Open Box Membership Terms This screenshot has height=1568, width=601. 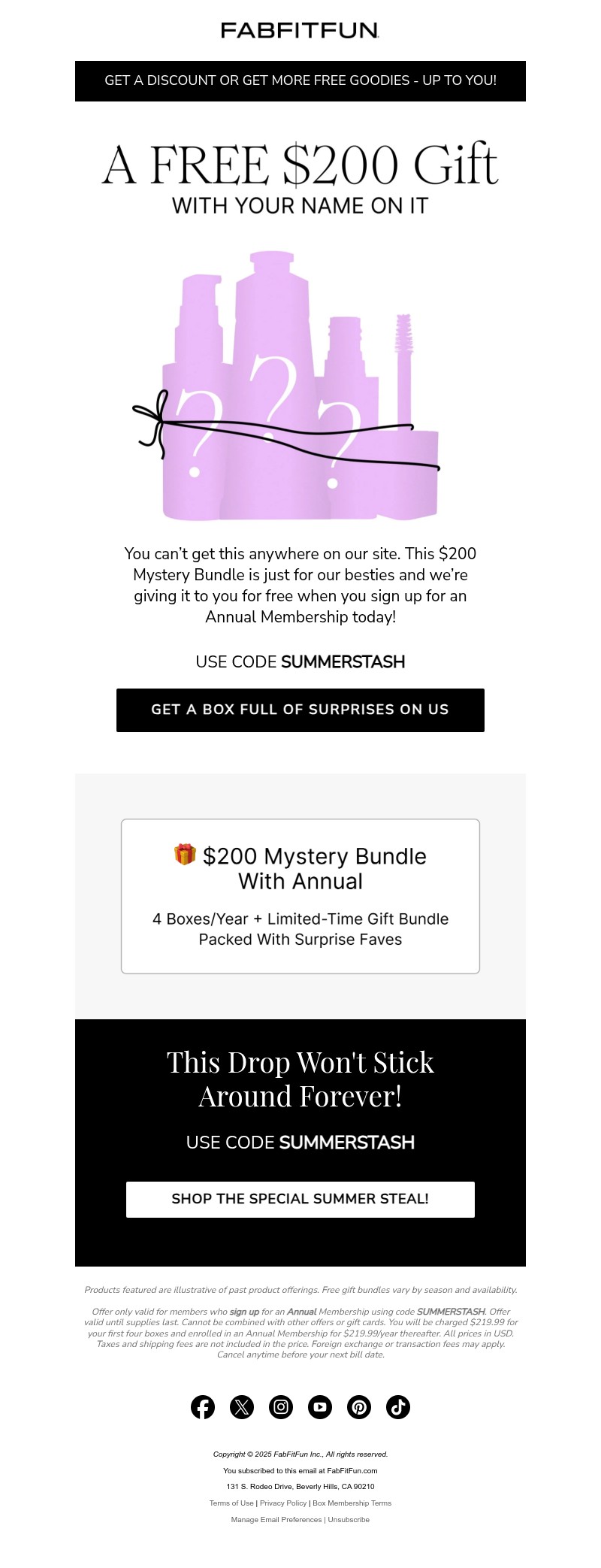[x=352, y=1503]
